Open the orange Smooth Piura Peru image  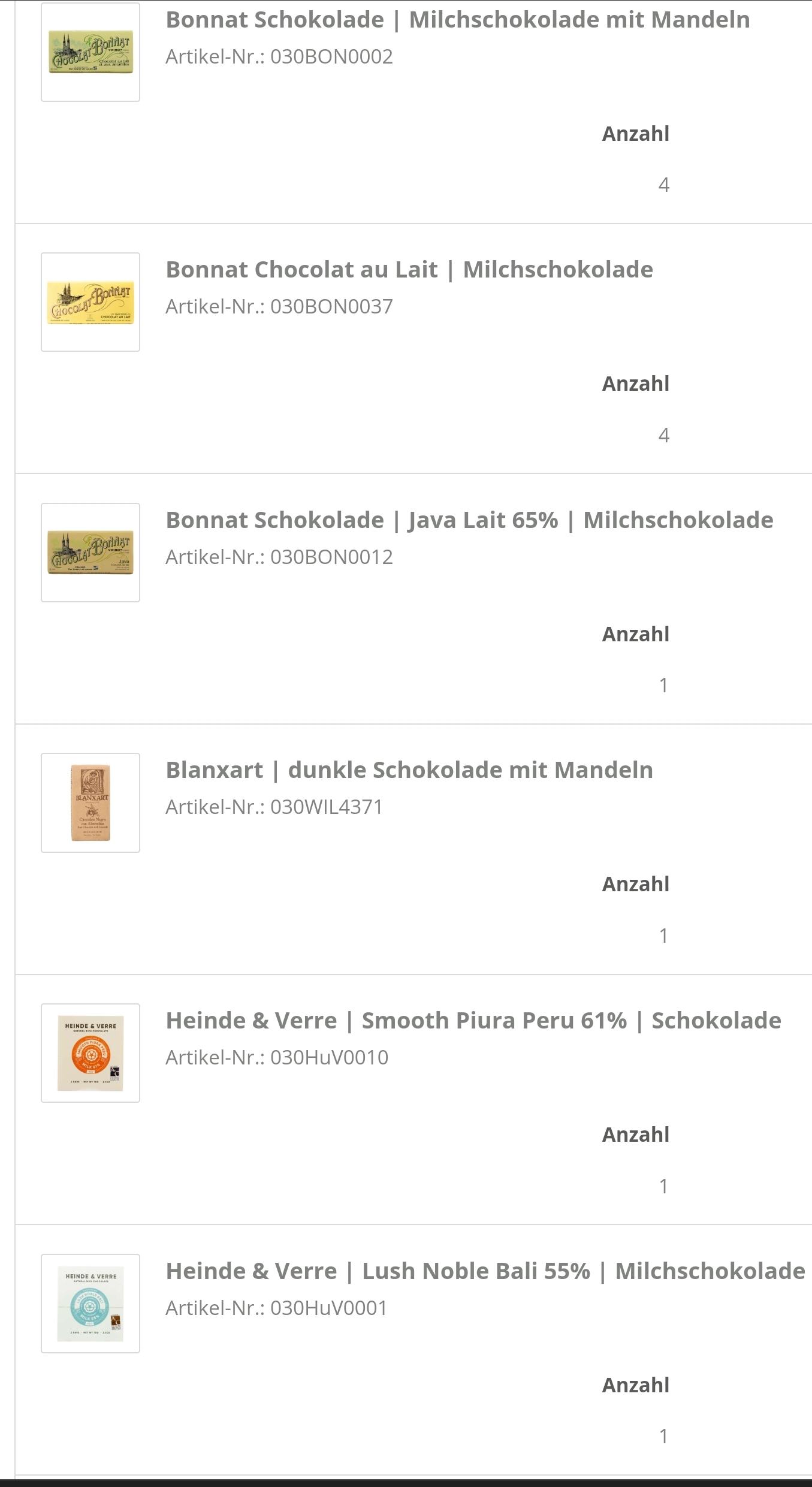tap(90, 1053)
